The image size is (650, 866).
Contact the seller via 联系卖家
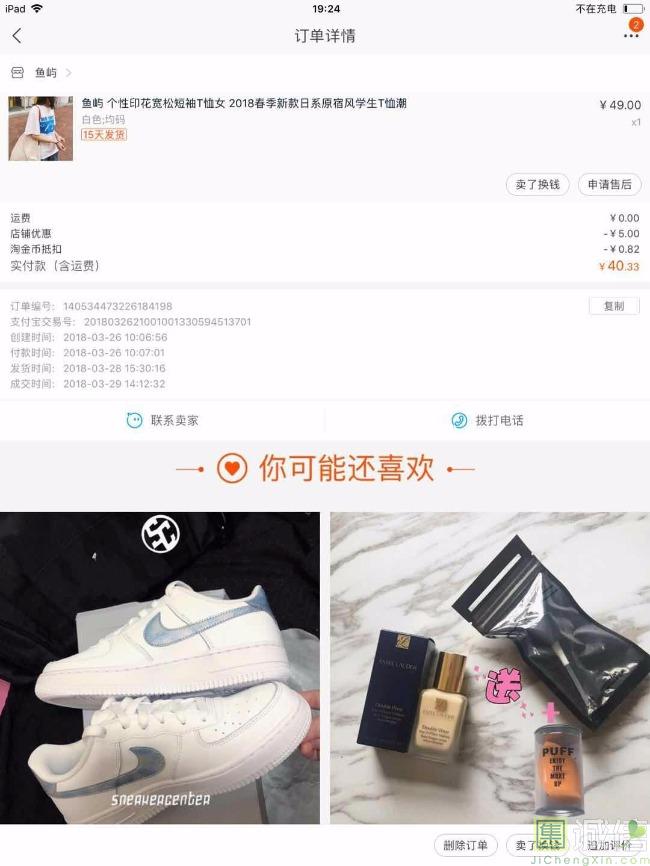point(162,421)
